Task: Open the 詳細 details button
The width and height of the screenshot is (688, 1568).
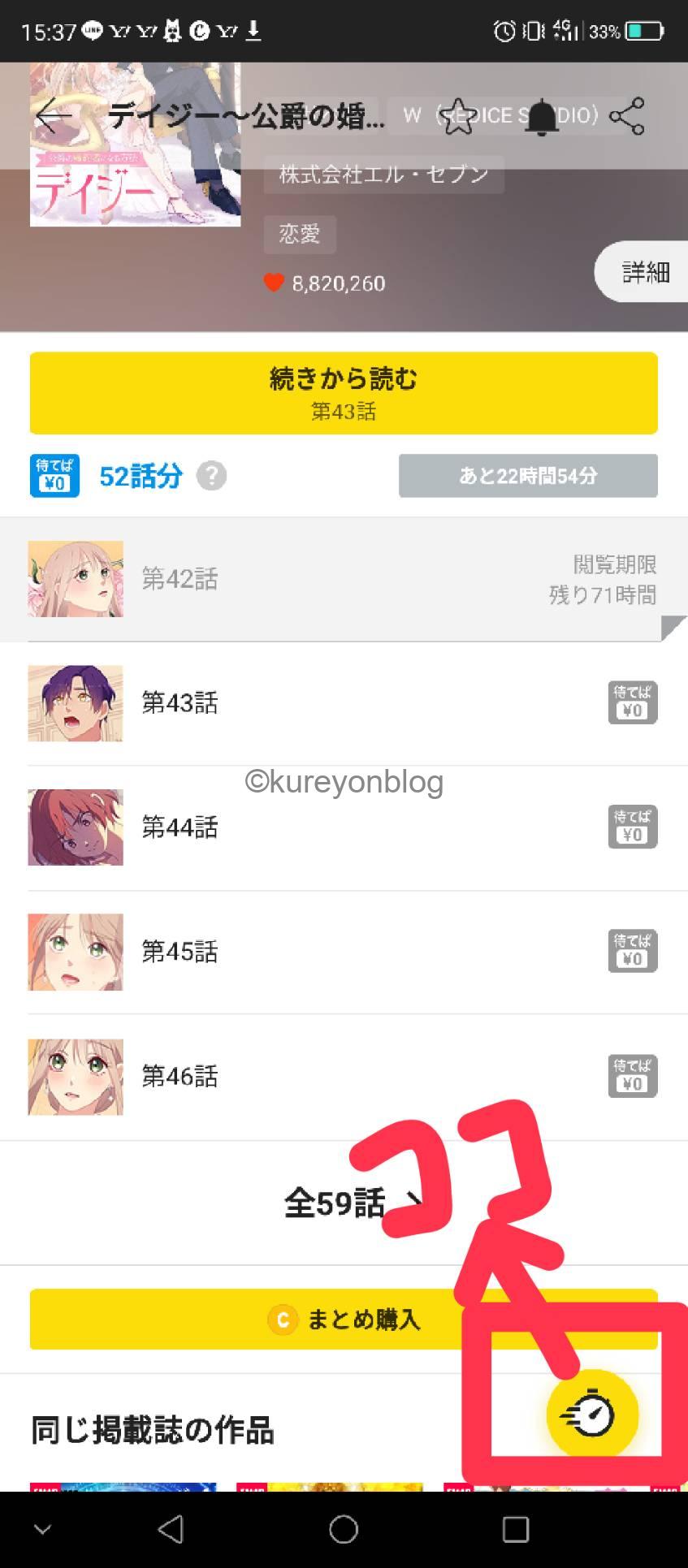Action: coord(642,272)
